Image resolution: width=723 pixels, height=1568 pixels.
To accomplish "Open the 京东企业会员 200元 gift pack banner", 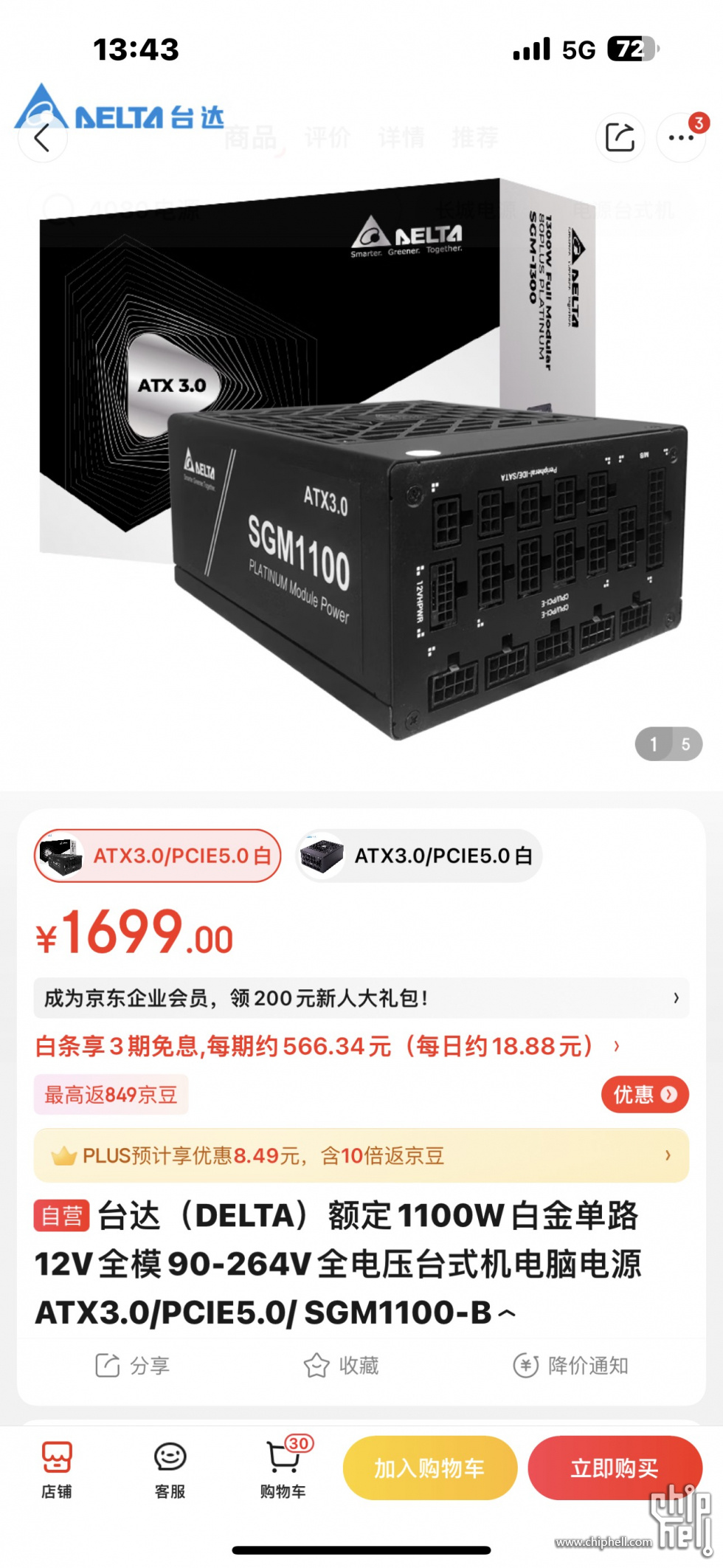I will (x=361, y=998).
